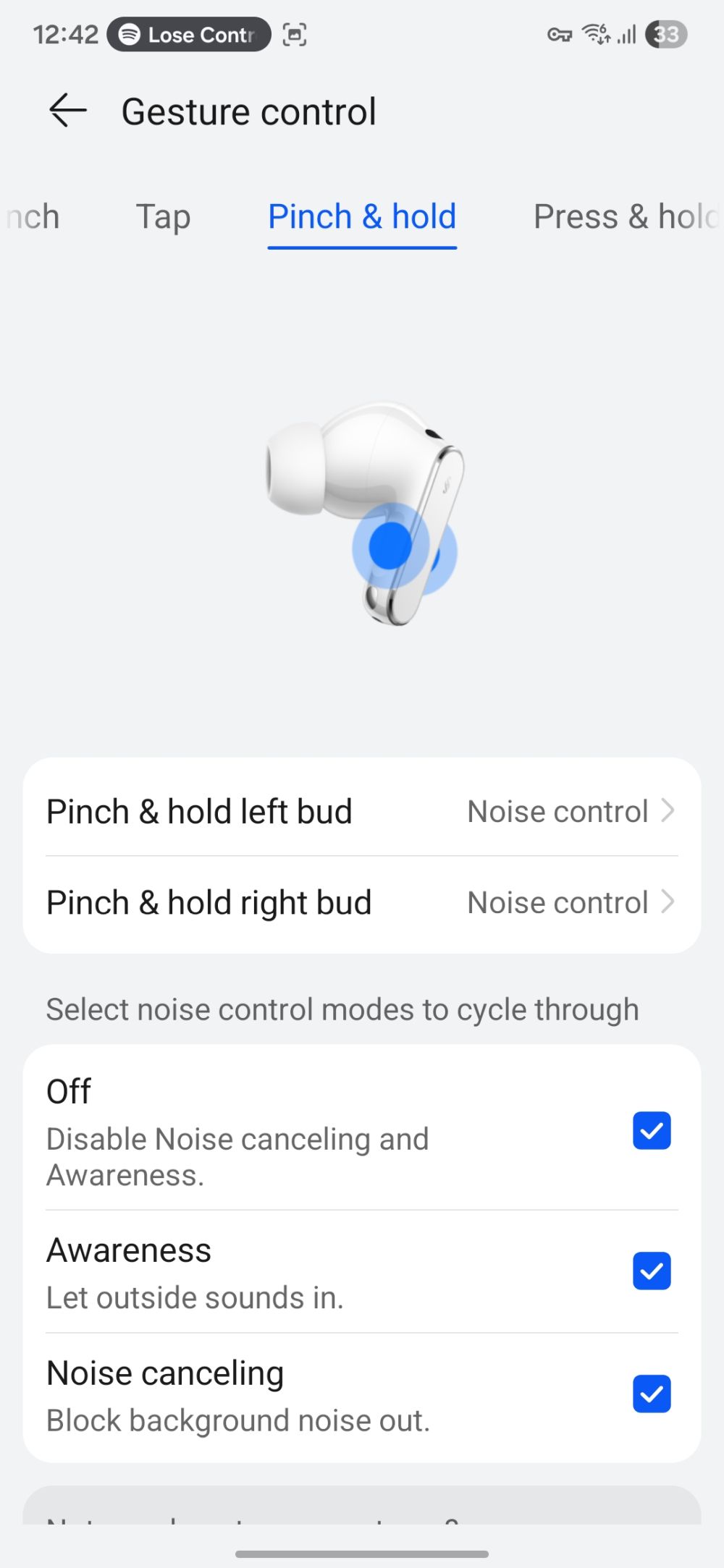Uncheck the Off noise control mode
Viewport: 724px width, 1568px height.
point(652,1130)
